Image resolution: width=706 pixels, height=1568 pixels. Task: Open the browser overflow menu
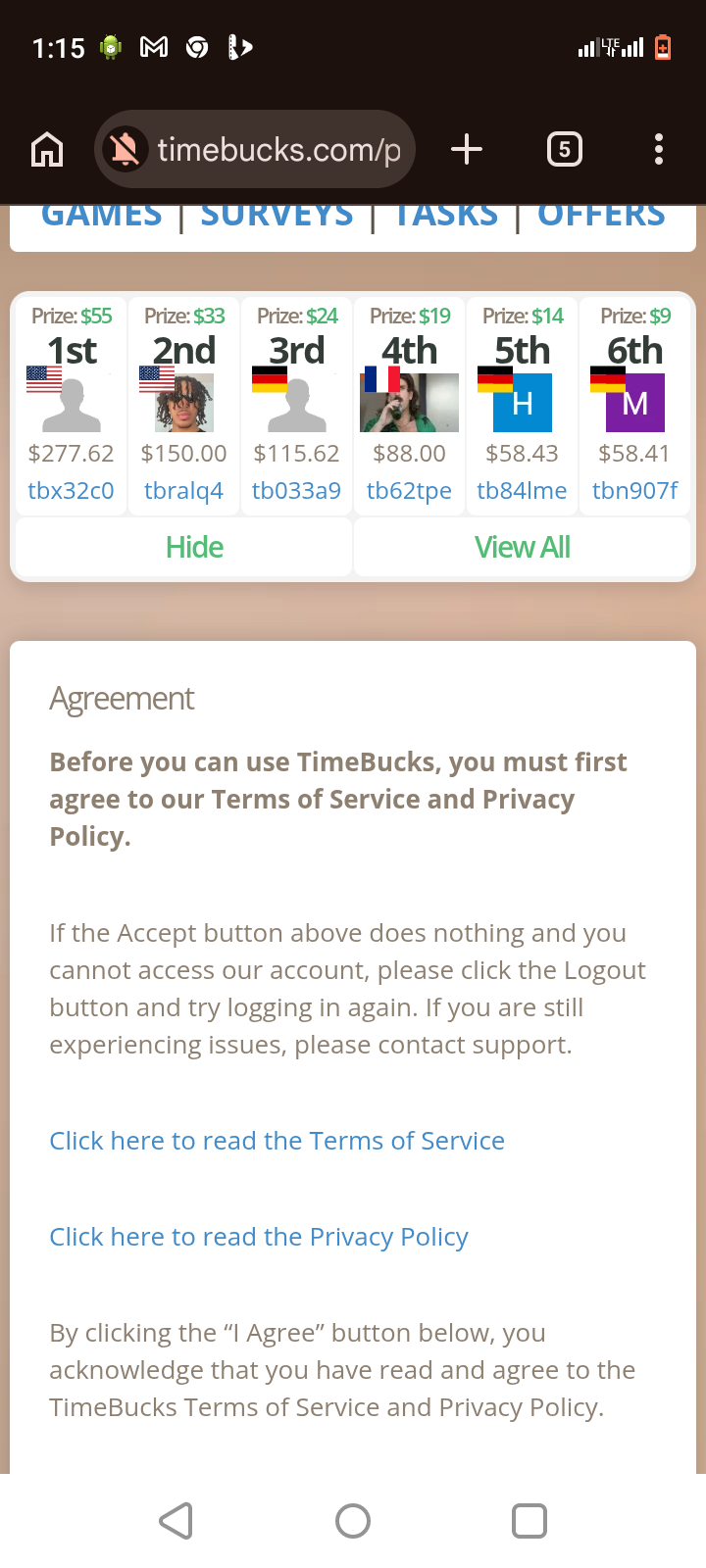[659, 150]
